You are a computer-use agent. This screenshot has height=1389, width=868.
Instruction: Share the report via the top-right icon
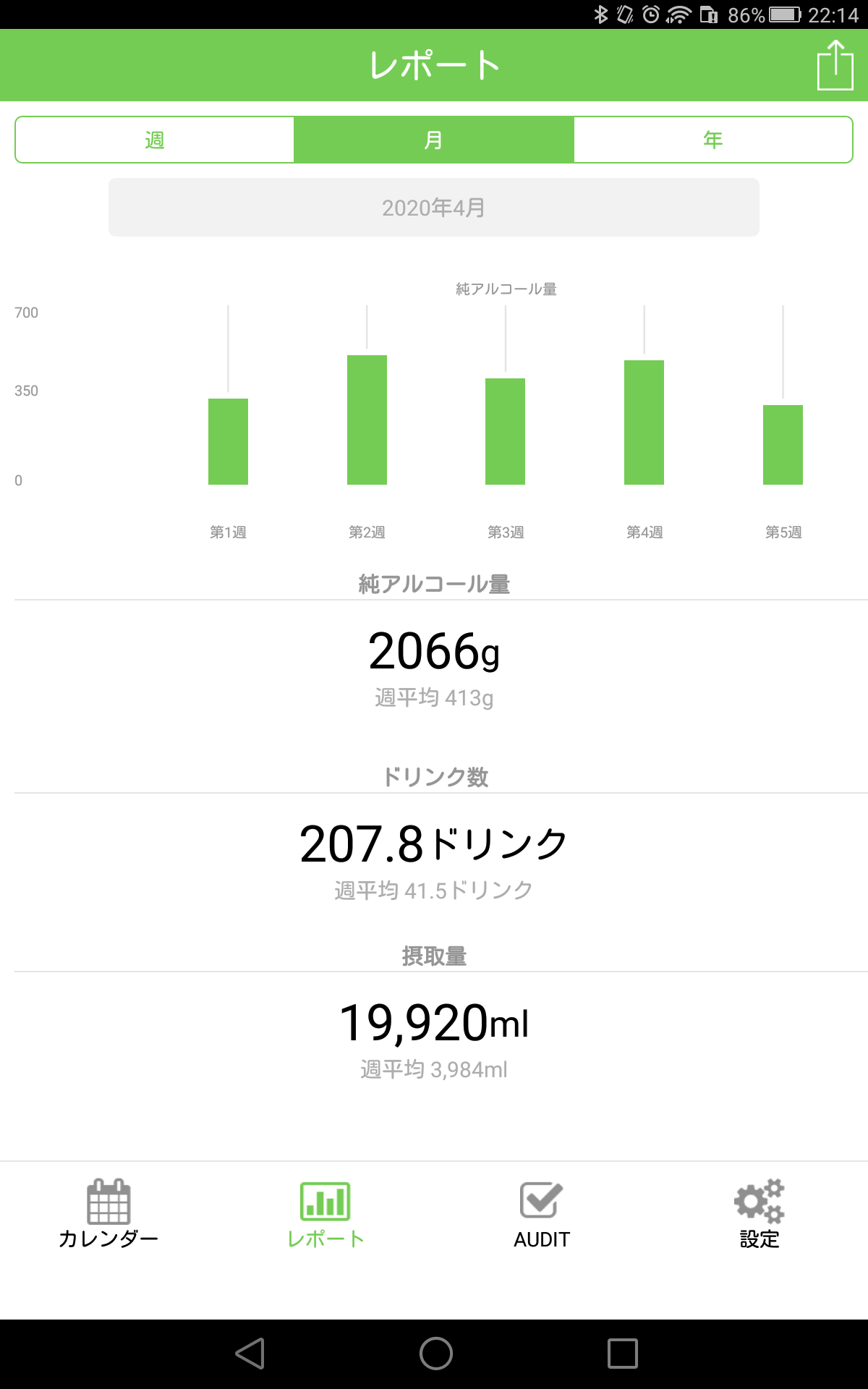point(835,65)
